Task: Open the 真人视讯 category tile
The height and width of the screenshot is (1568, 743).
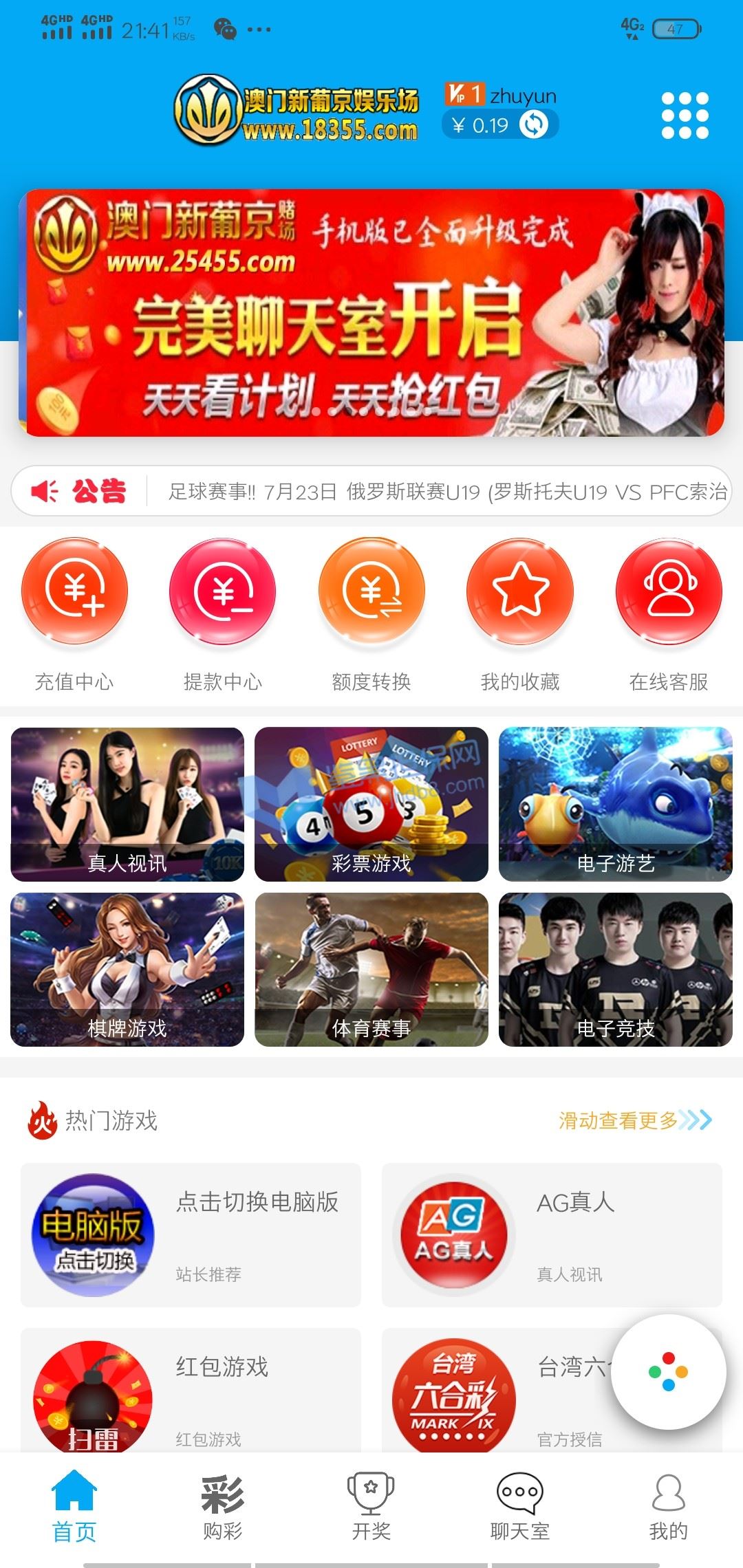Action: click(x=127, y=804)
